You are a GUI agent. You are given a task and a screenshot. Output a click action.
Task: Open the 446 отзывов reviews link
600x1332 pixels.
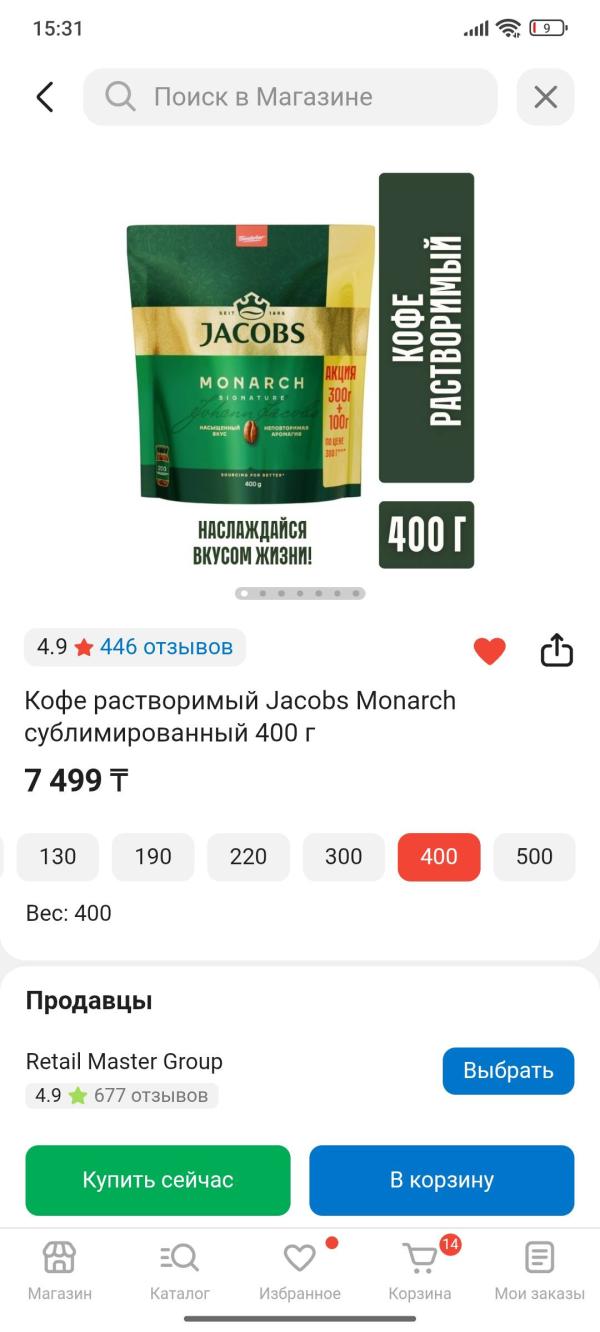[166, 647]
